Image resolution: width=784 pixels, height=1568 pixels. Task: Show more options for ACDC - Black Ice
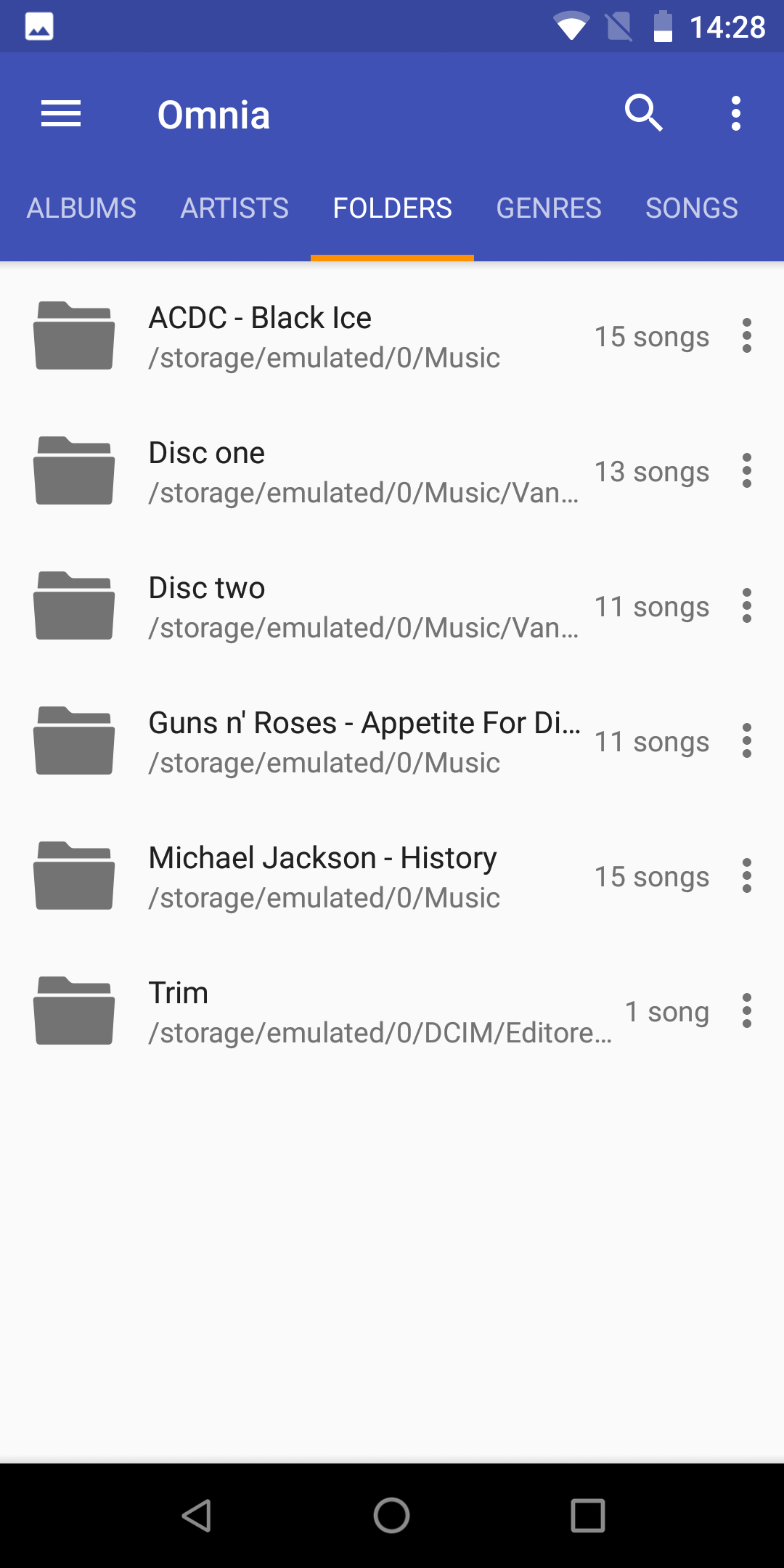[747, 336]
